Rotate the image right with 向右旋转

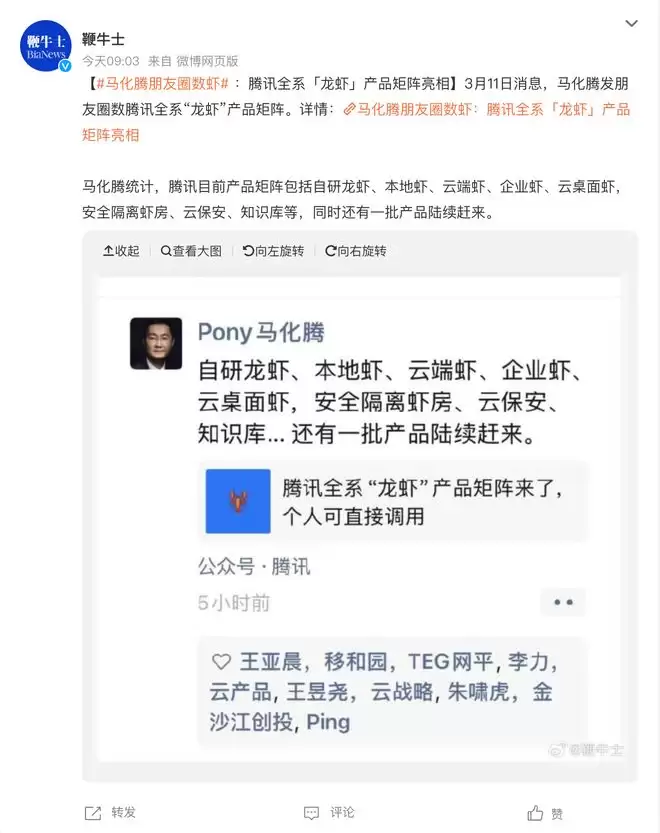click(355, 251)
